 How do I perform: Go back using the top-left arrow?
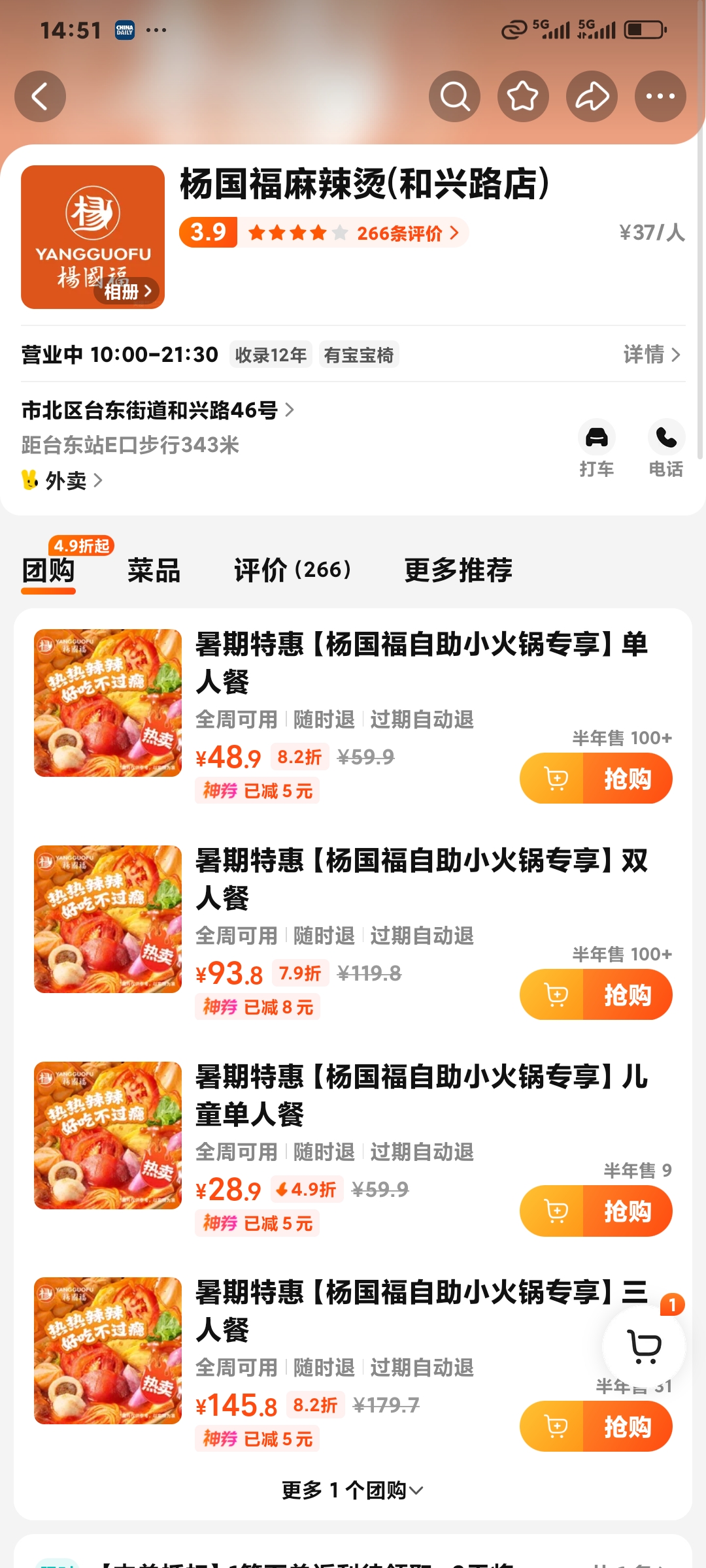coord(40,97)
